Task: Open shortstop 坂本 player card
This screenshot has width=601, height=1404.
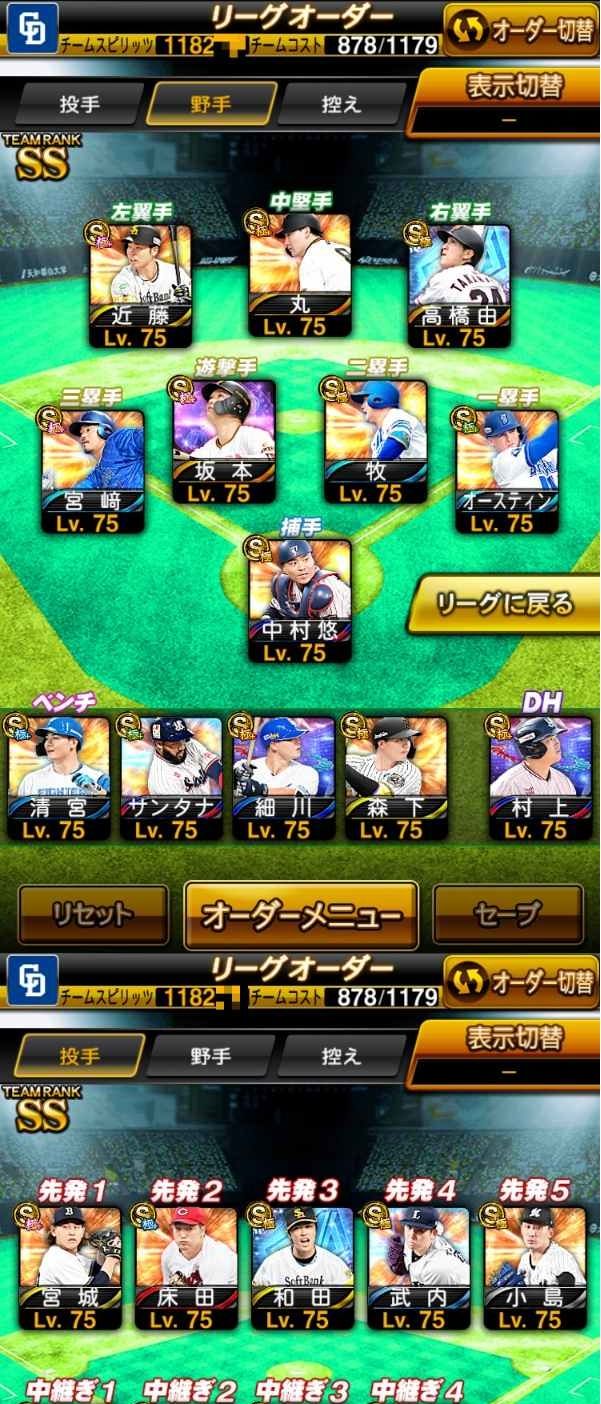Action: pyautogui.click(x=224, y=440)
